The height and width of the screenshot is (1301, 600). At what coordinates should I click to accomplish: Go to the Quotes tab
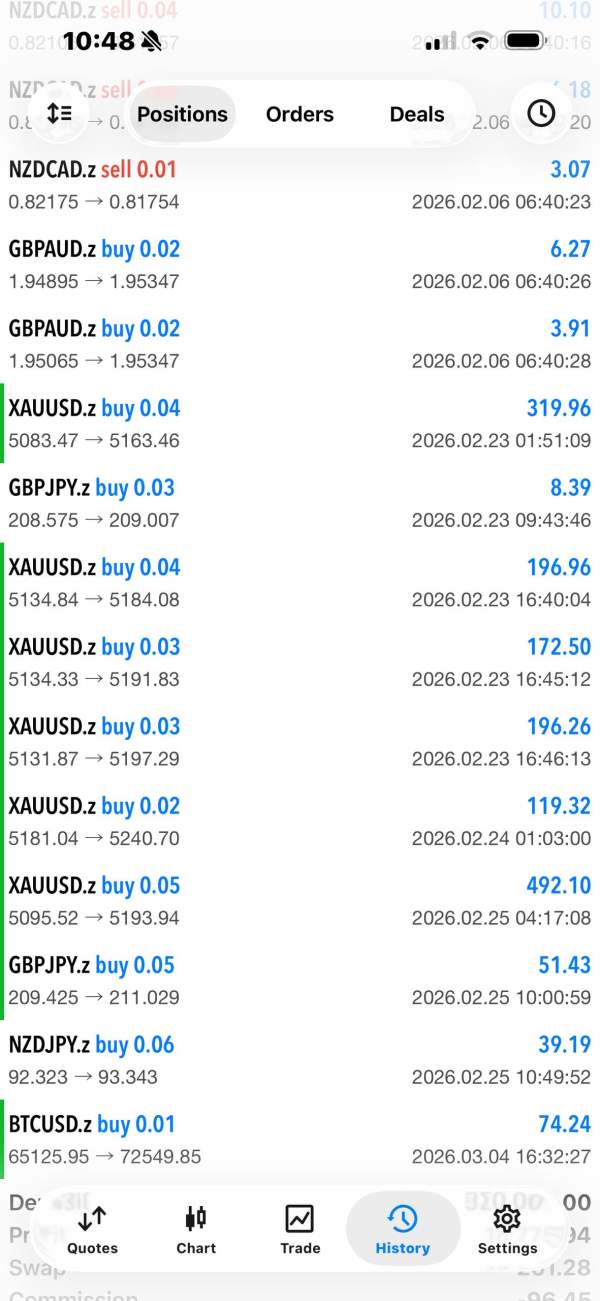click(92, 1229)
